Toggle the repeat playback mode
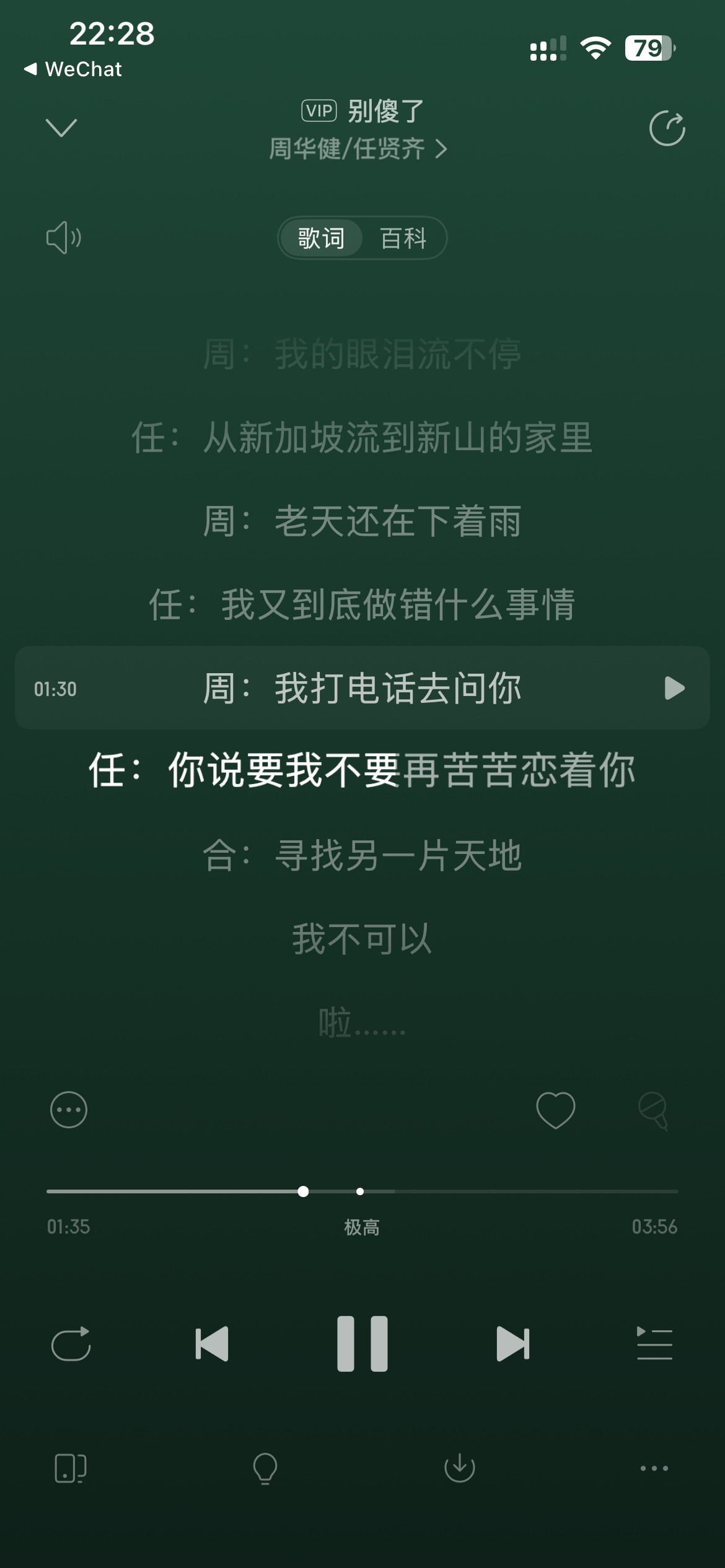The height and width of the screenshot is (1568, 725). tap(71, 1344)
